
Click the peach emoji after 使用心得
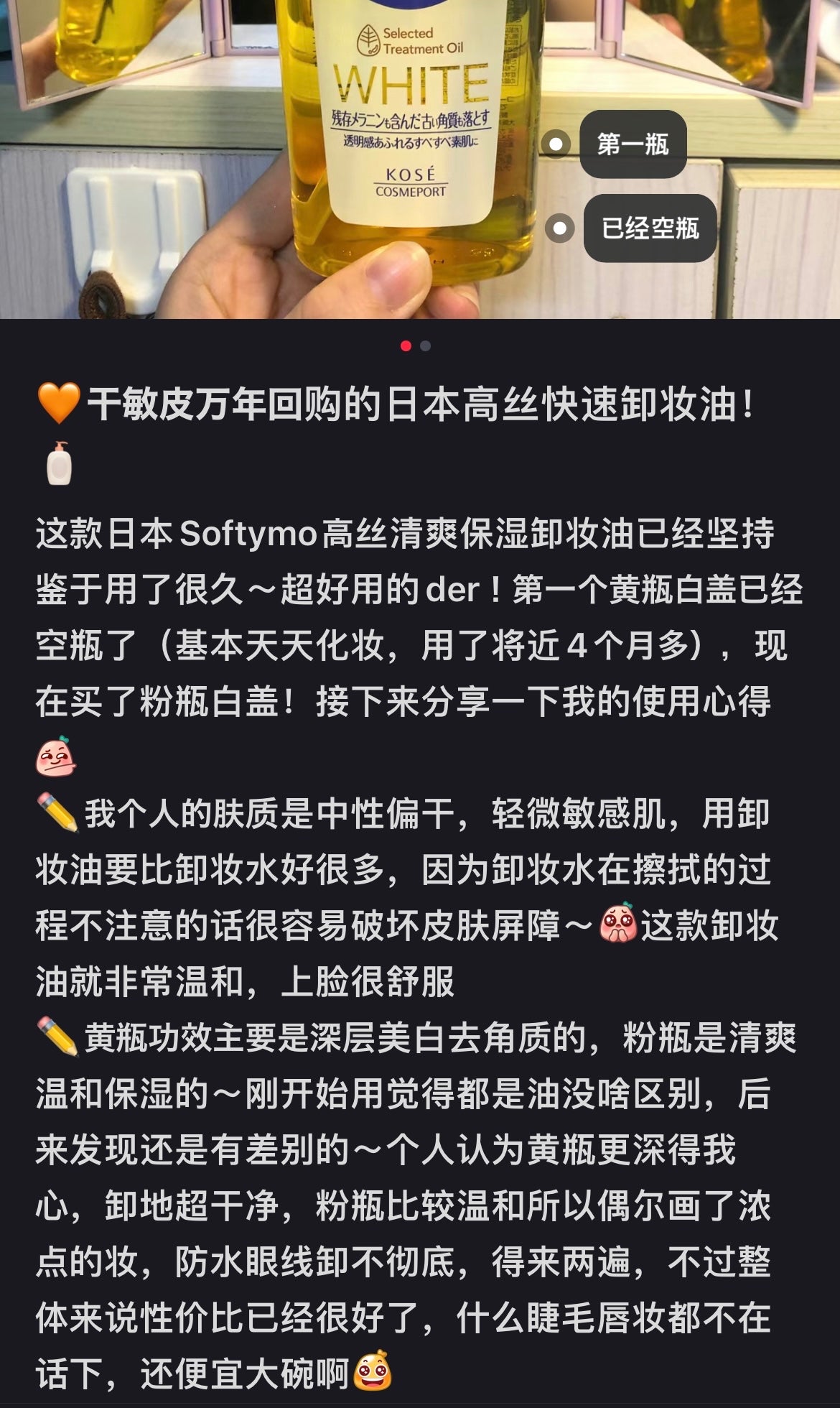[x=55, y=756]
